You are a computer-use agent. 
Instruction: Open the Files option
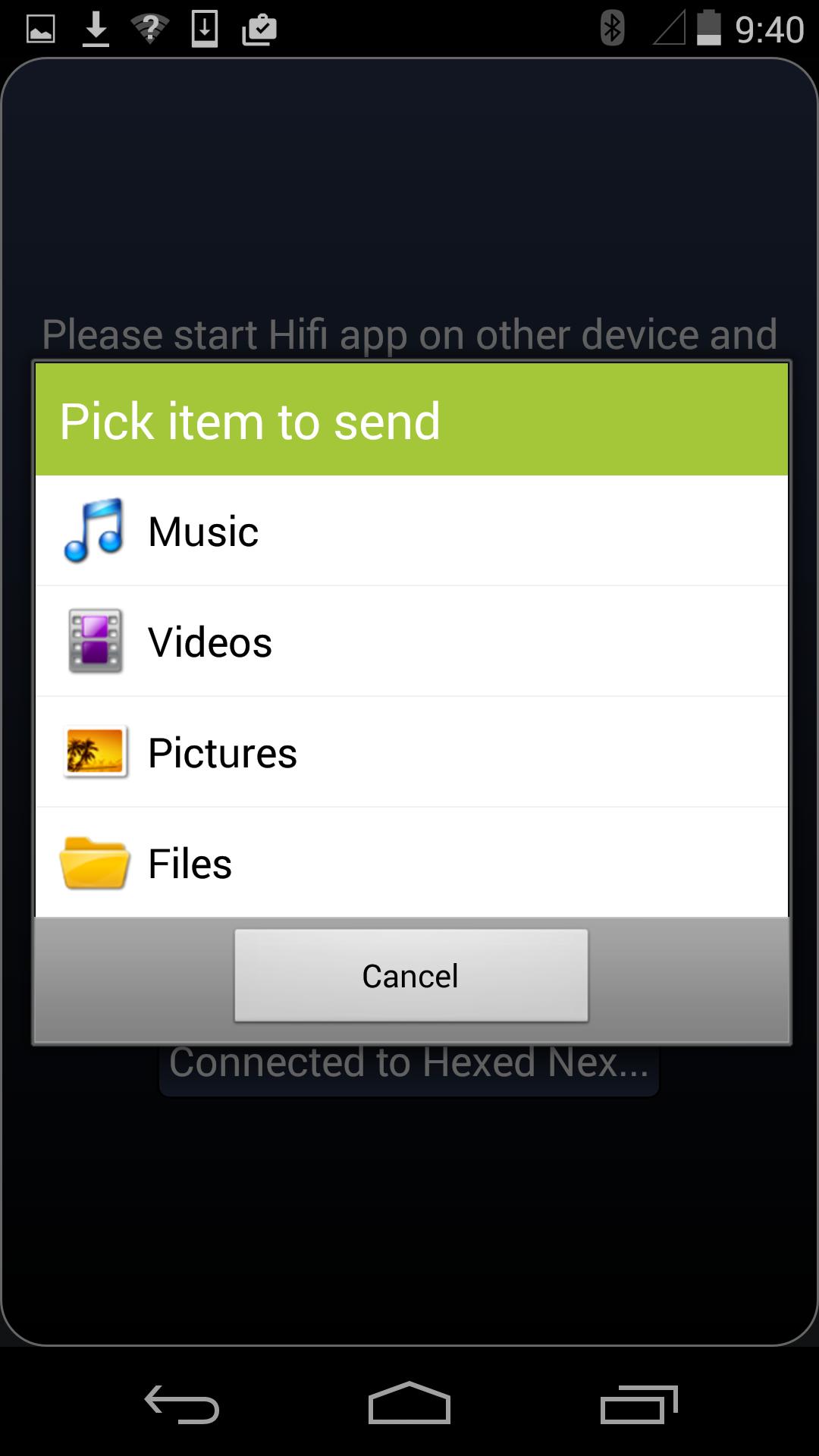409,863
